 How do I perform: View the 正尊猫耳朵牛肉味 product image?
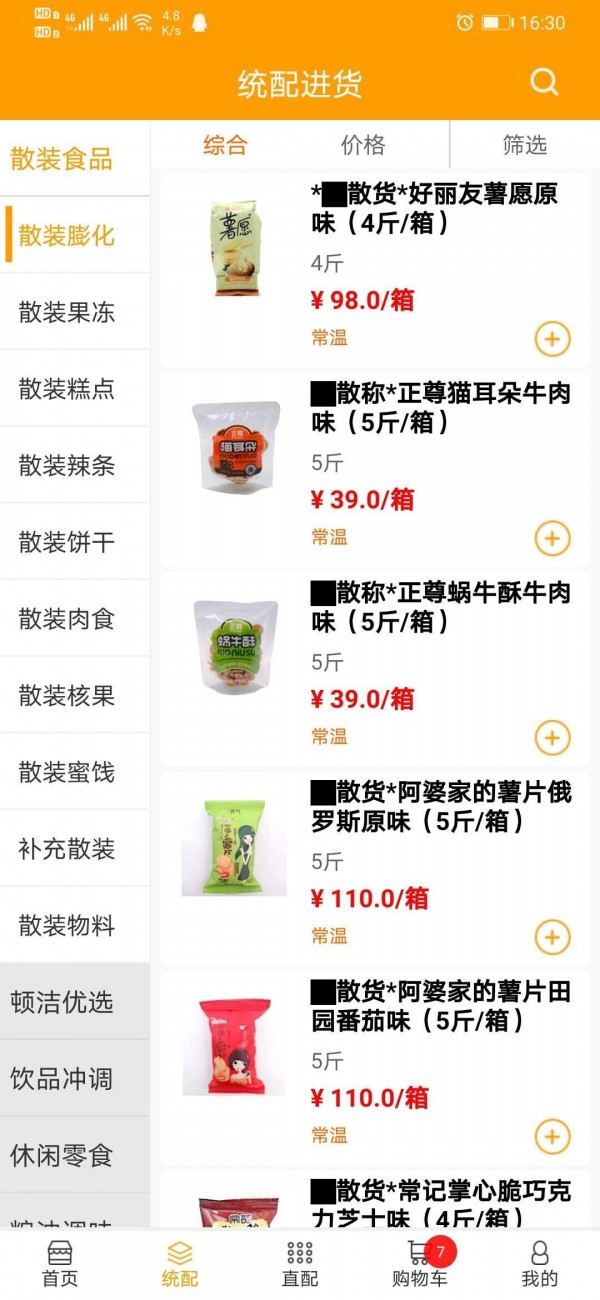tap(235, 448)
